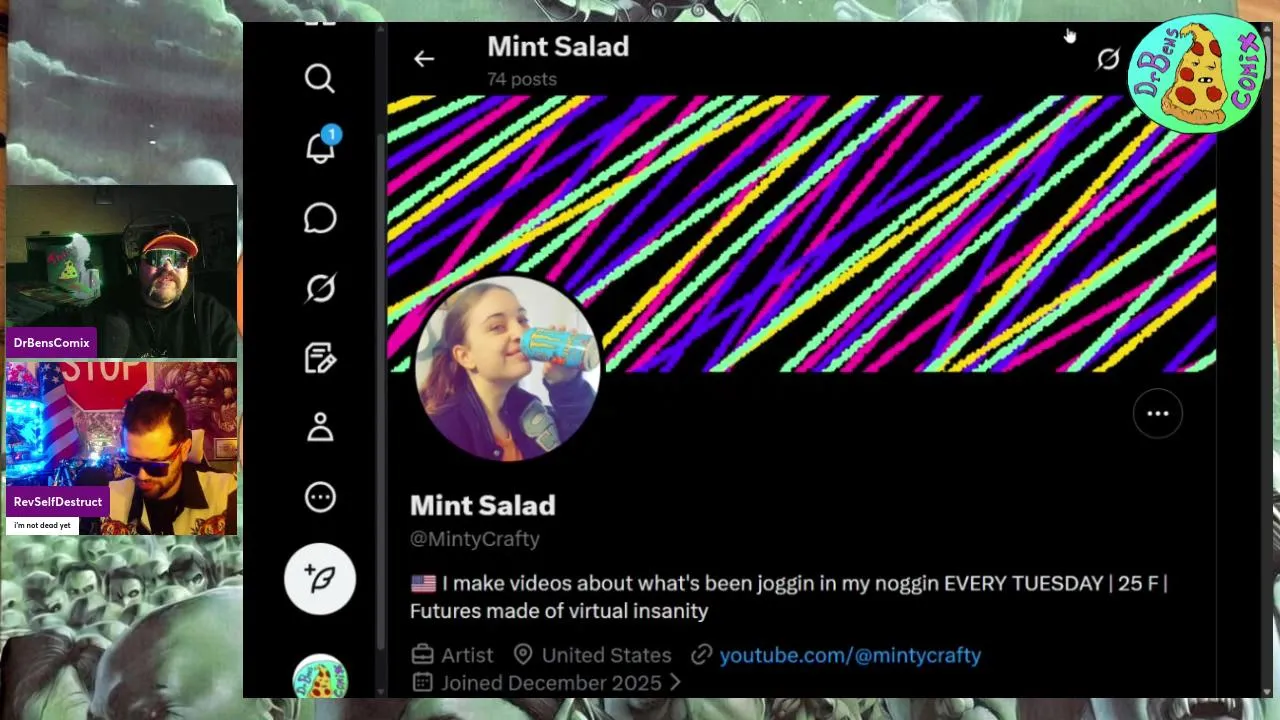This screenshot has height=720, width=1280.
Task: Open the profile person icon
Action: pos(320,428)
